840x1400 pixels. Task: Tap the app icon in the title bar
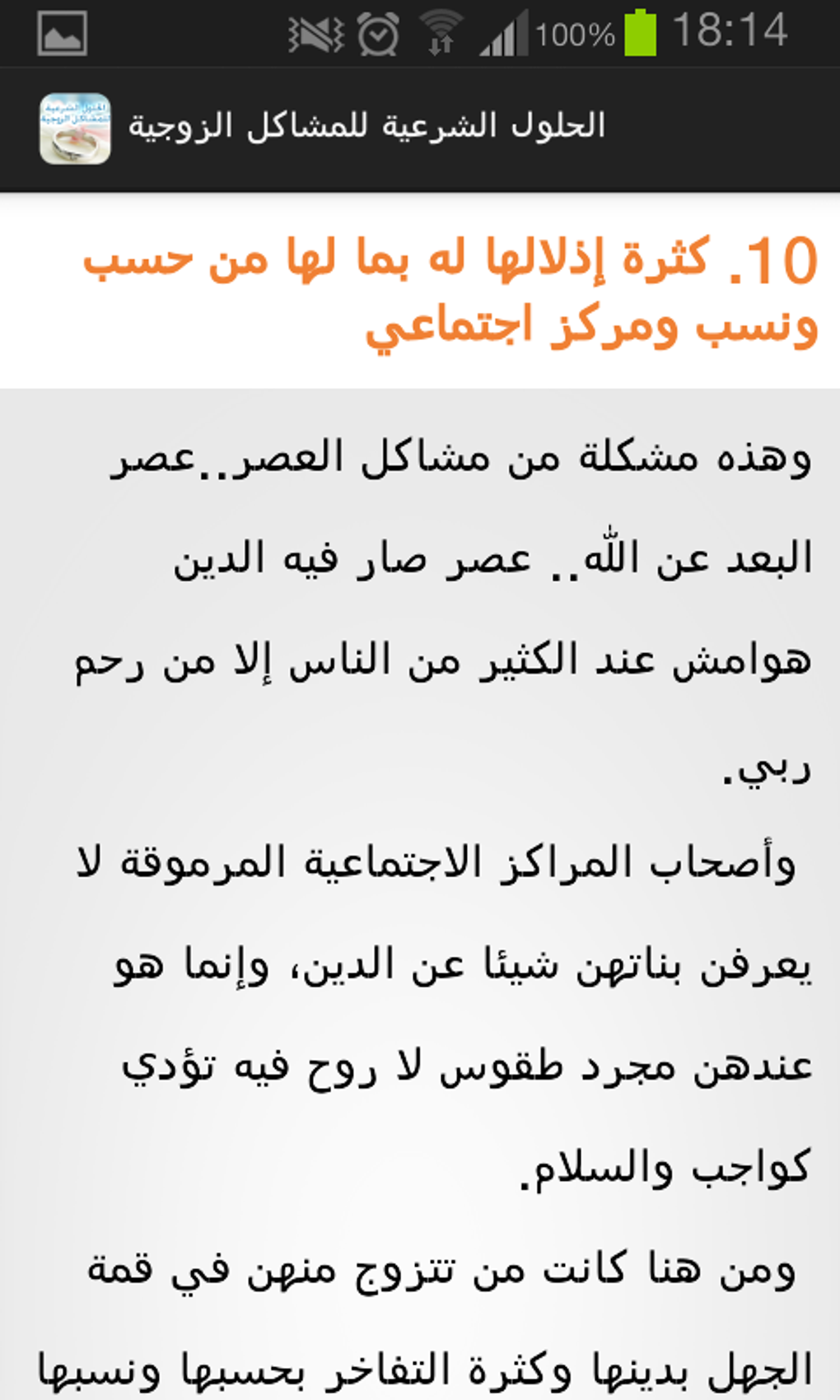pos(75,128)
